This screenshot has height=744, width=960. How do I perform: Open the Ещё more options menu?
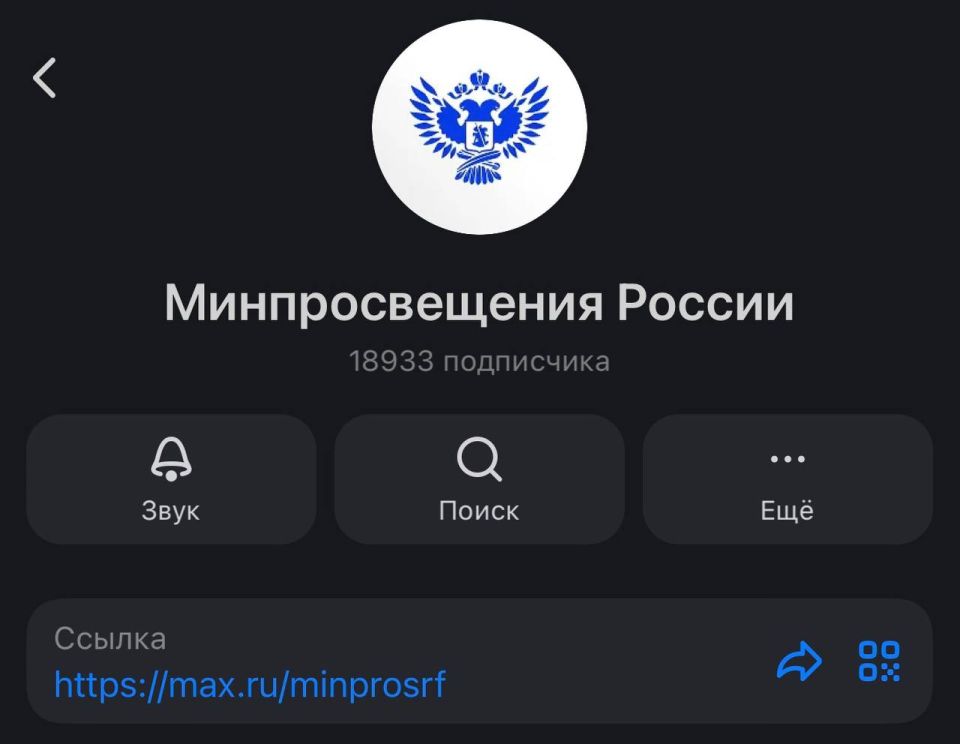tap(787, 480)
